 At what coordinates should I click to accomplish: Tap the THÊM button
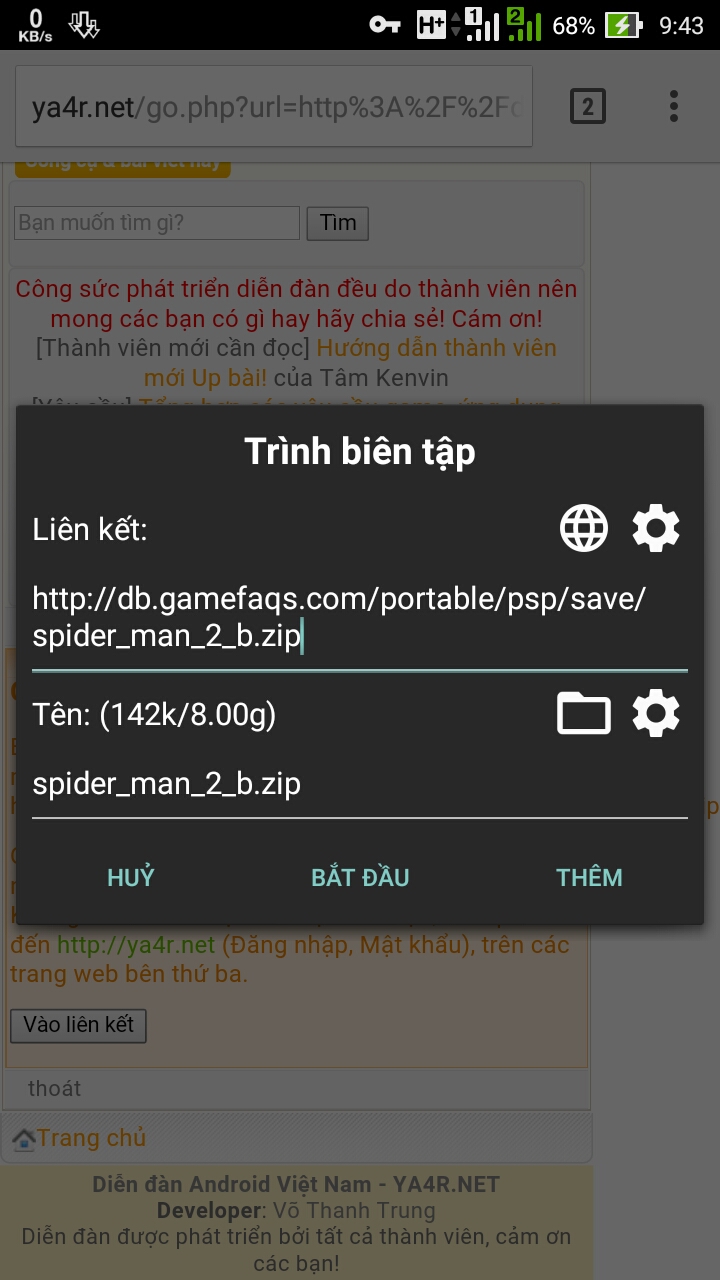coord(589,877)
